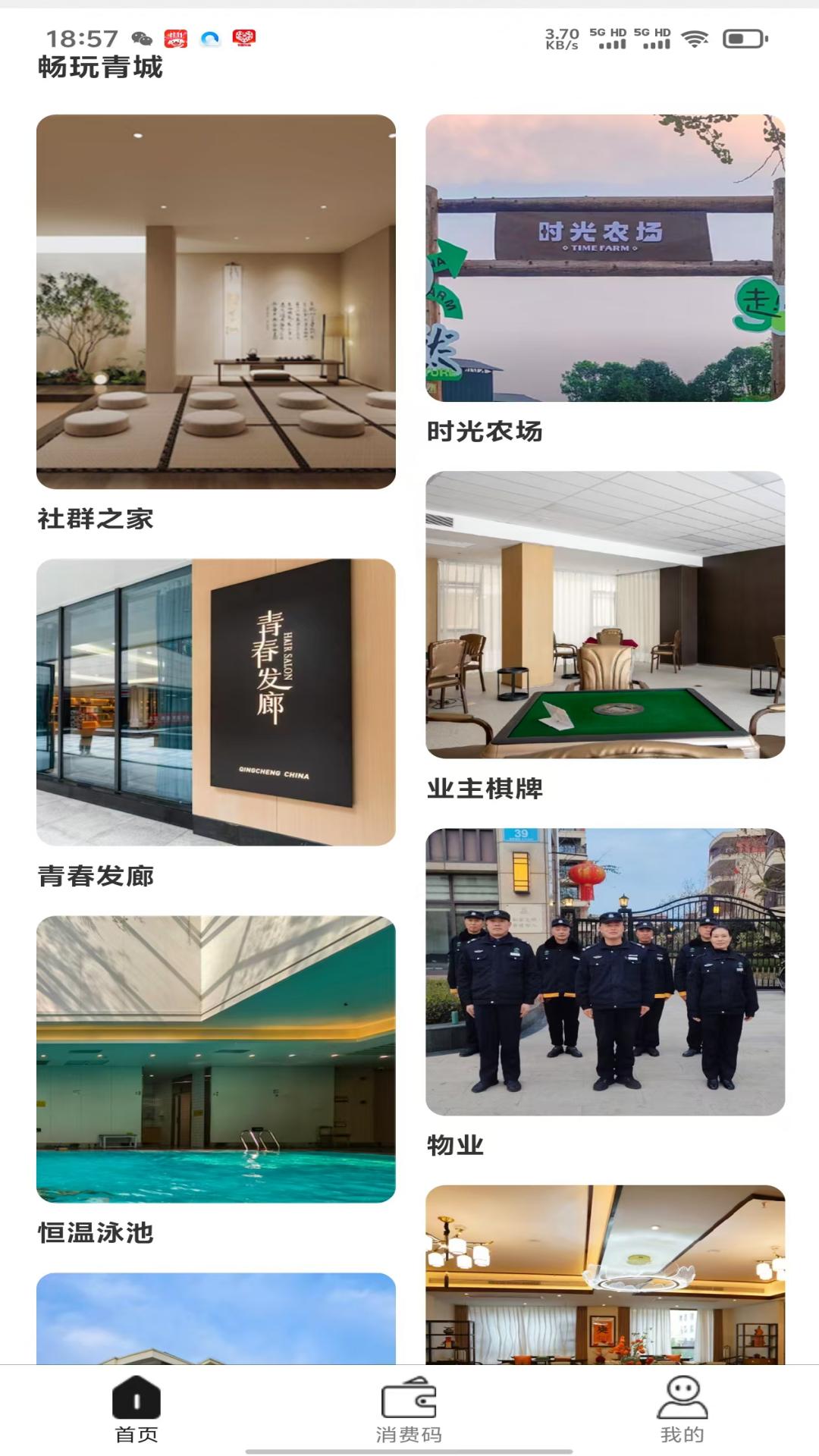Open the Double 11 notification icon

click(x=176, y=36)
